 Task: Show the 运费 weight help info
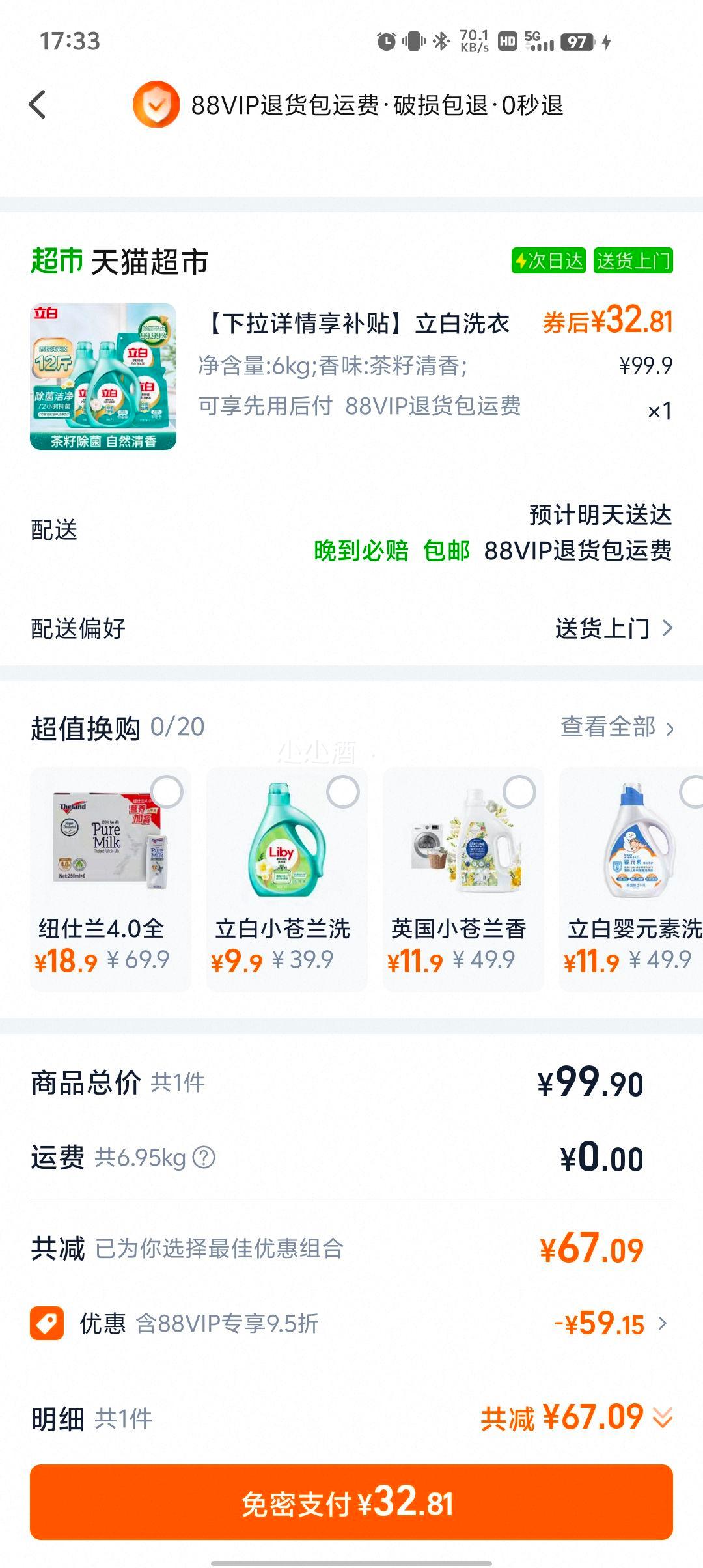coord(204,1157)
